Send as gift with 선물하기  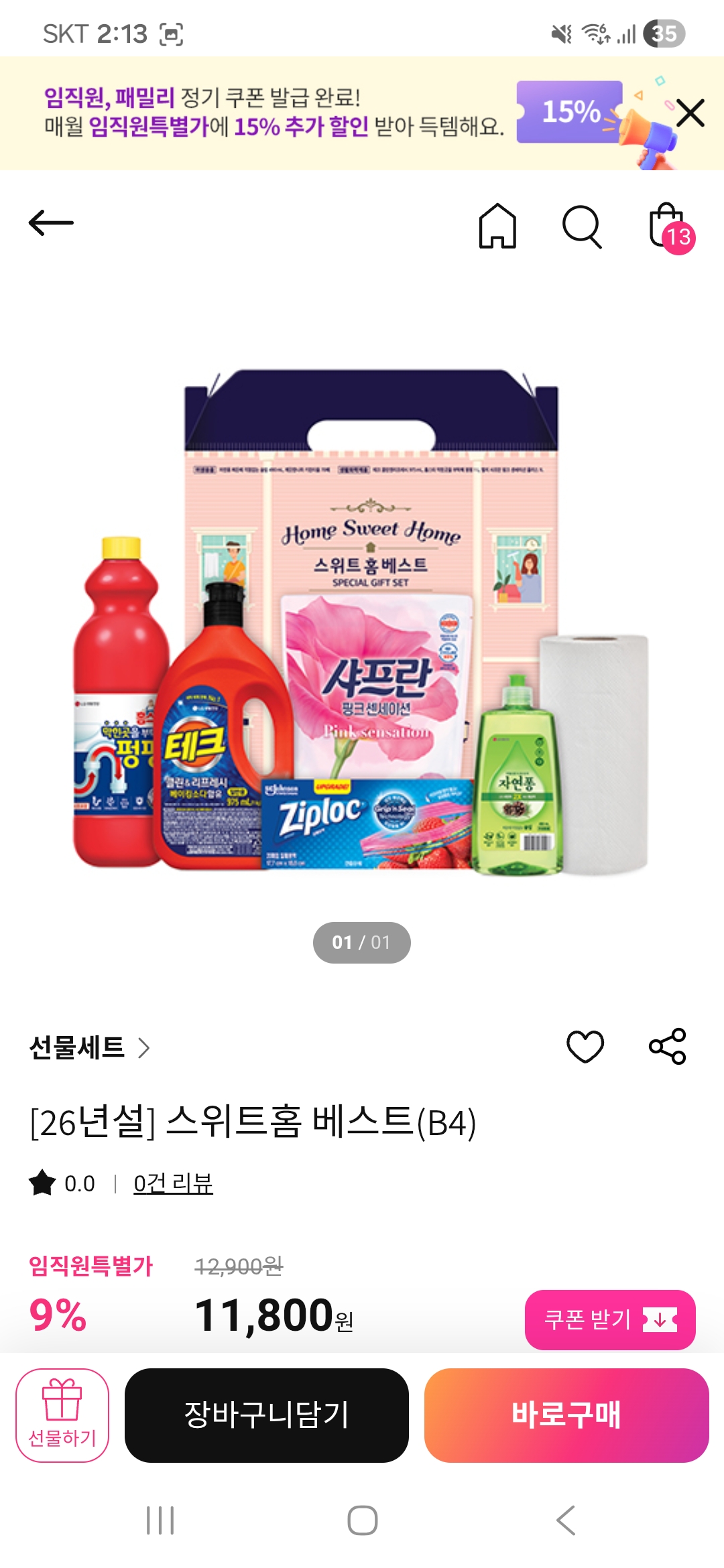click(62, 1415)
